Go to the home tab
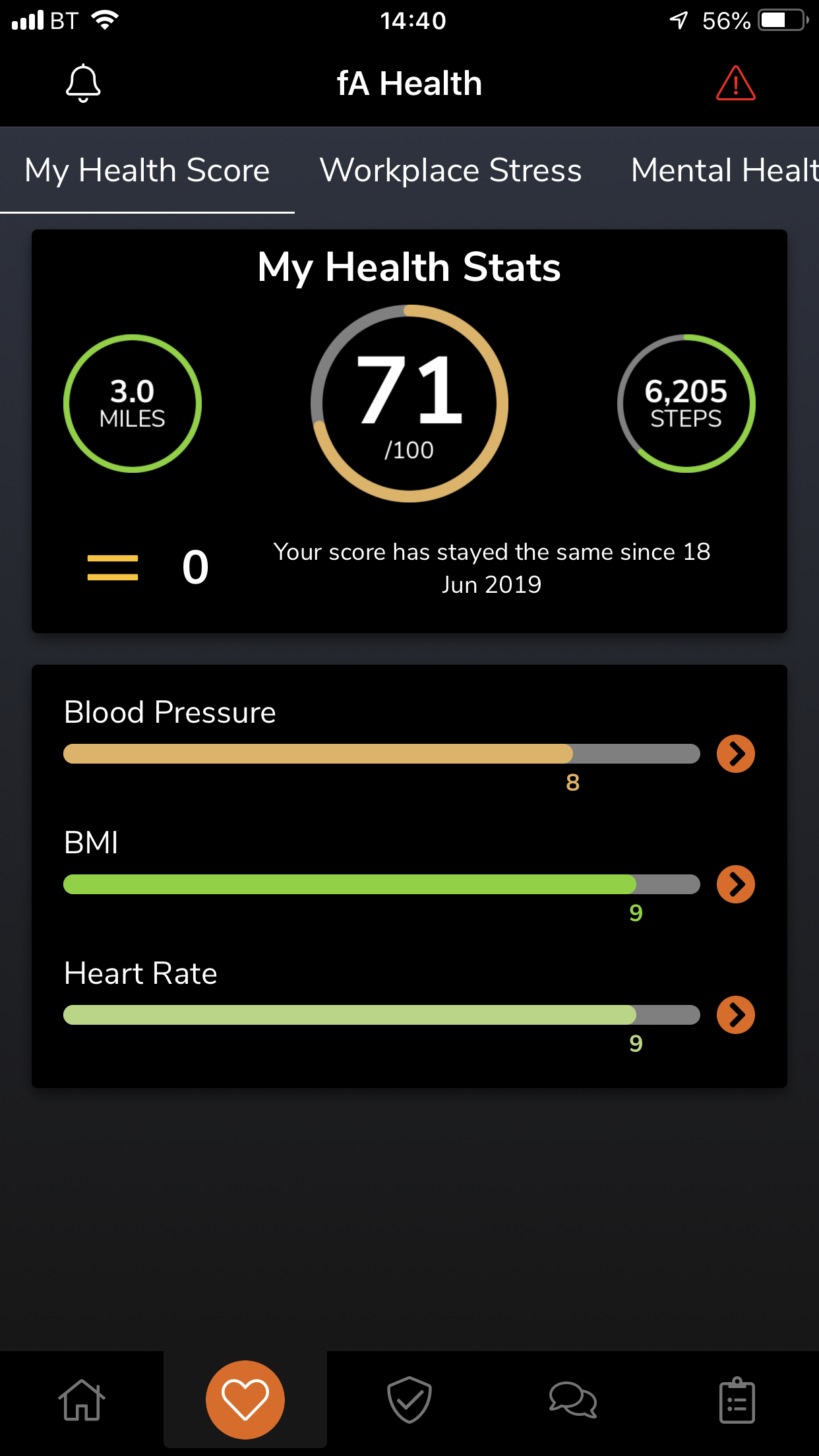 pos(82,1400)
